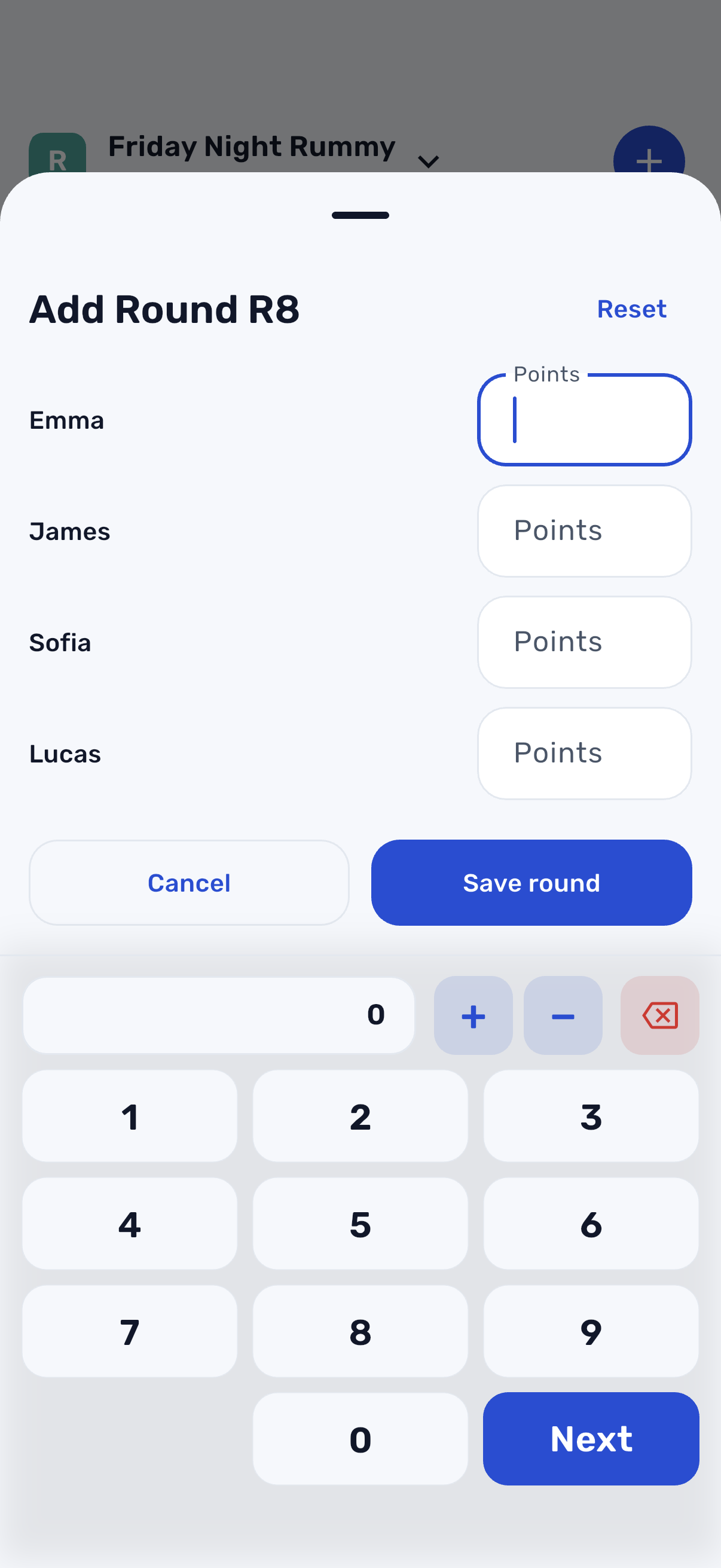Tap the blue plus icon in the top bar

click(649, 160)
